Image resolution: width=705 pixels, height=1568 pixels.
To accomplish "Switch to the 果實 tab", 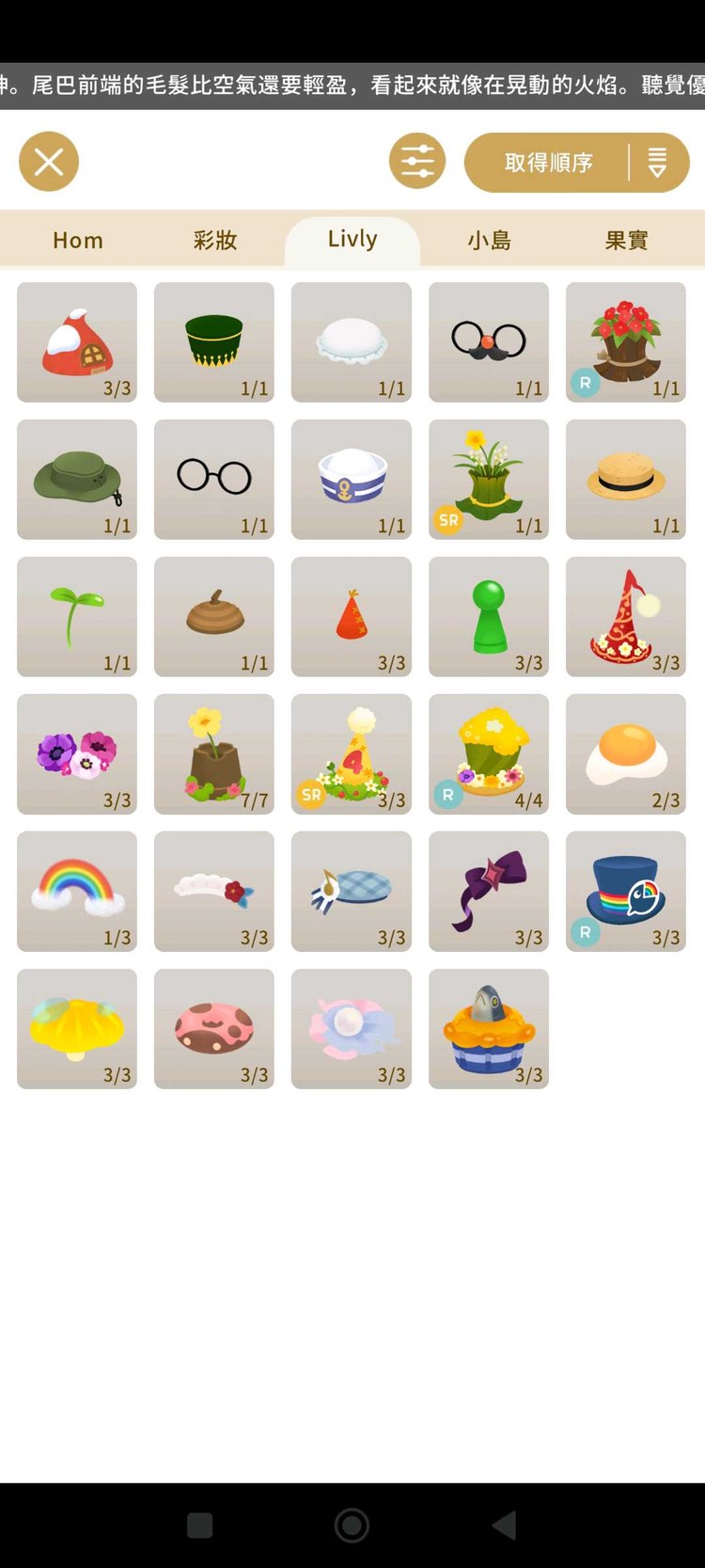I will 627,241.
